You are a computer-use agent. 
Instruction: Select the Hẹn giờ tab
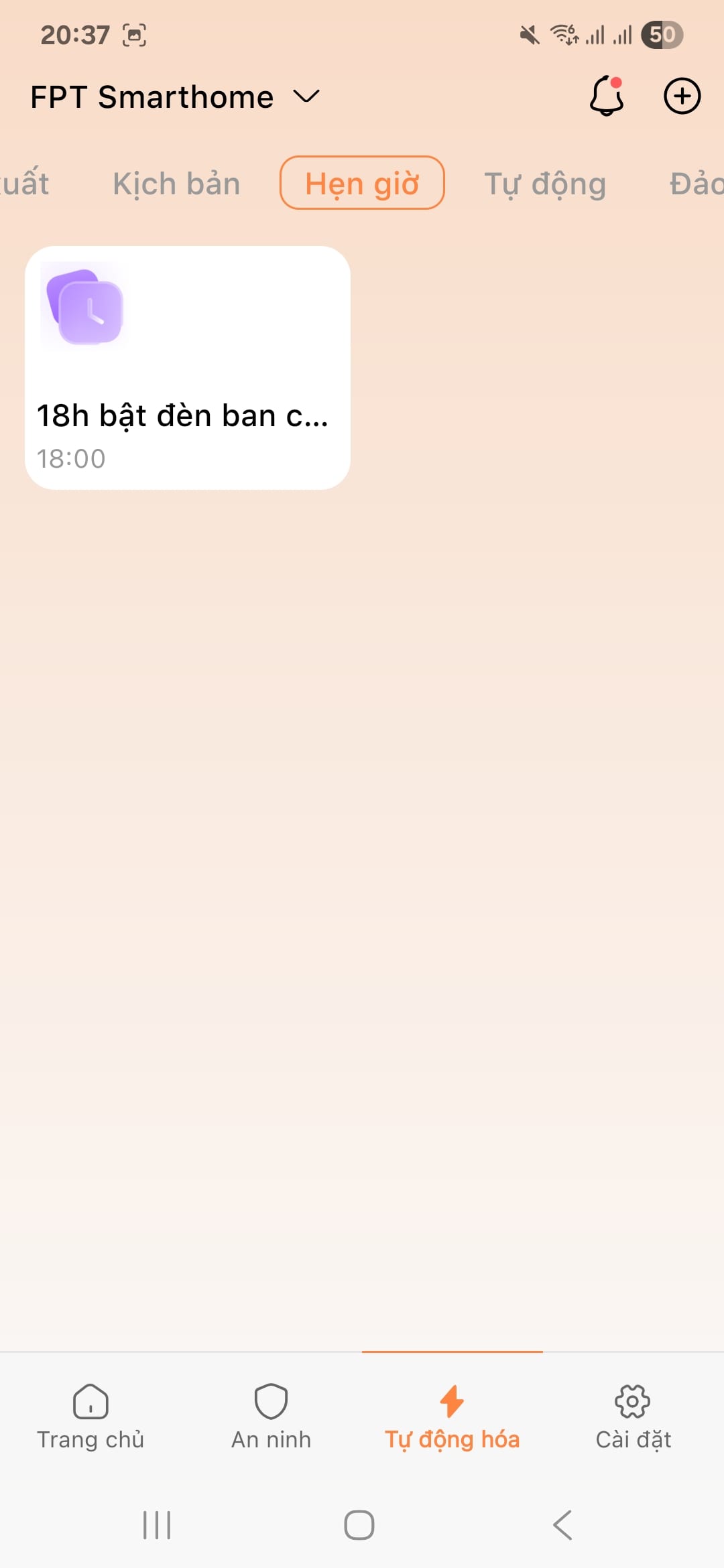(362, 184)
